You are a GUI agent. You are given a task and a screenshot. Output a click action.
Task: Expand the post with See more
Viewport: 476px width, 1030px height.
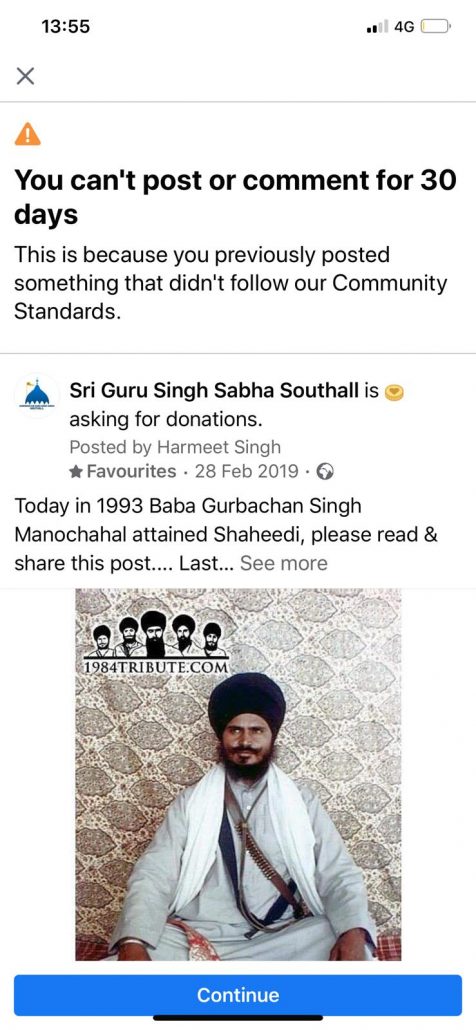pos(284,563)
